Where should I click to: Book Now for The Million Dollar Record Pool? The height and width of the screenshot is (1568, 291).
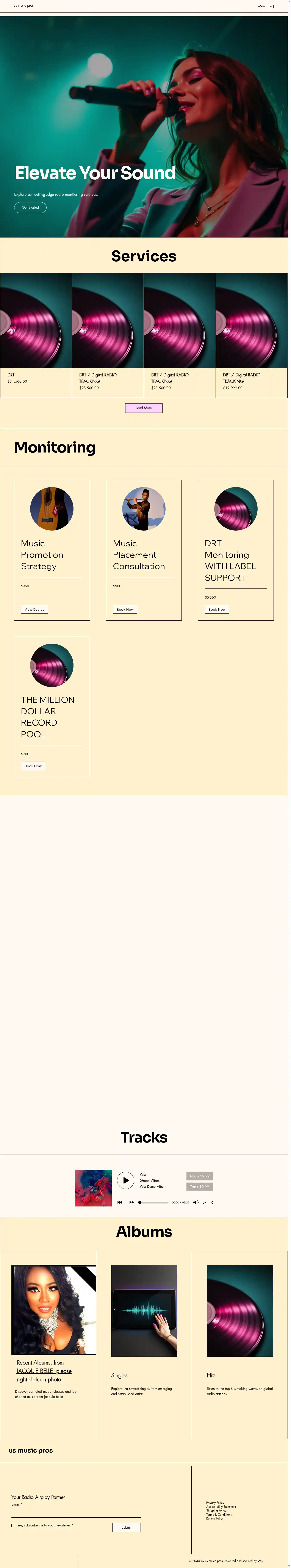coord(33,766)
